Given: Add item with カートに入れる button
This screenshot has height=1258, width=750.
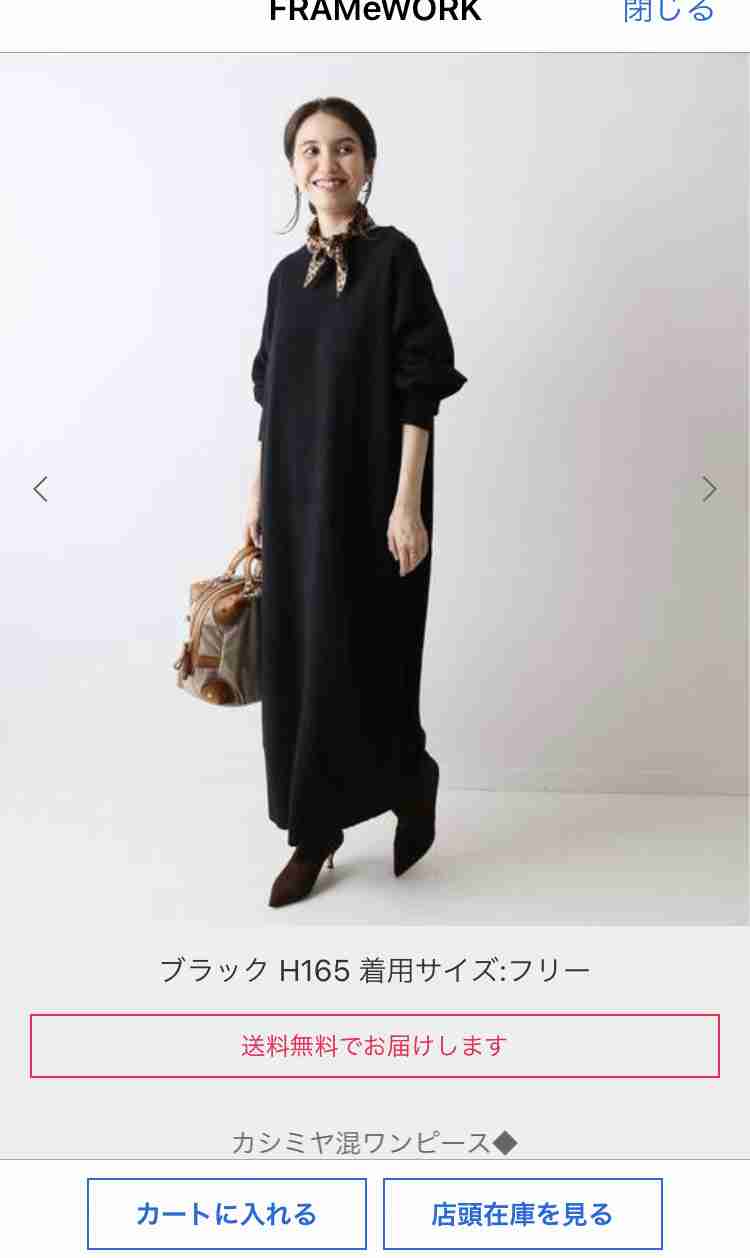Looking at the screenshot, I should pyautogui.click(x=227, y=1214).
